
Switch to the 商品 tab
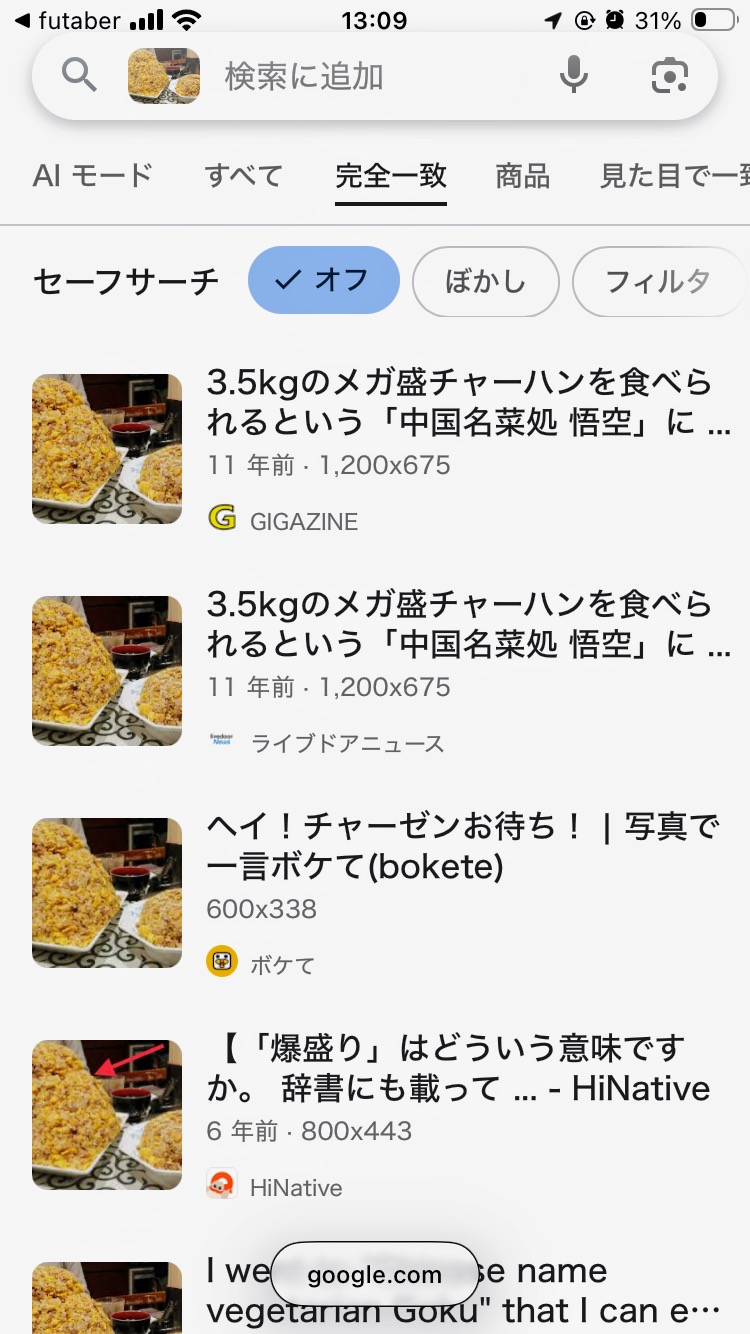click(x=522, y=177)
